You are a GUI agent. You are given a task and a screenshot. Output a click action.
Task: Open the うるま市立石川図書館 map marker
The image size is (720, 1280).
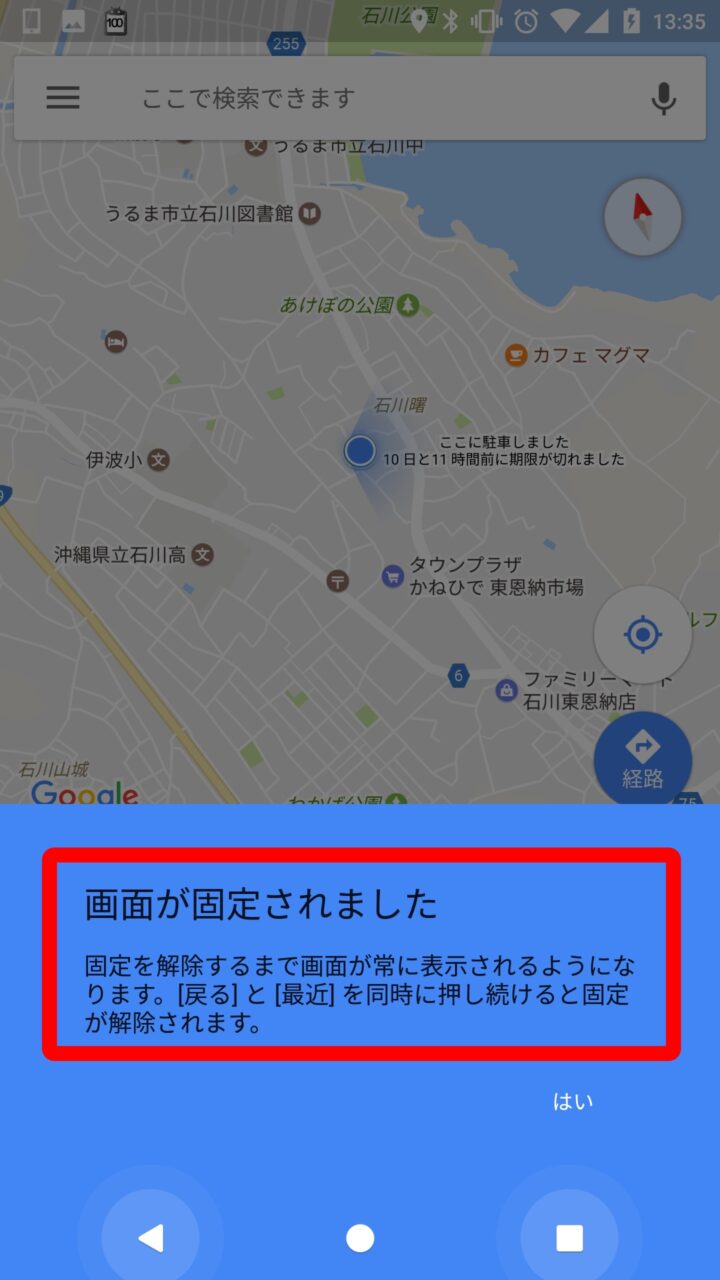coord(311,213)
